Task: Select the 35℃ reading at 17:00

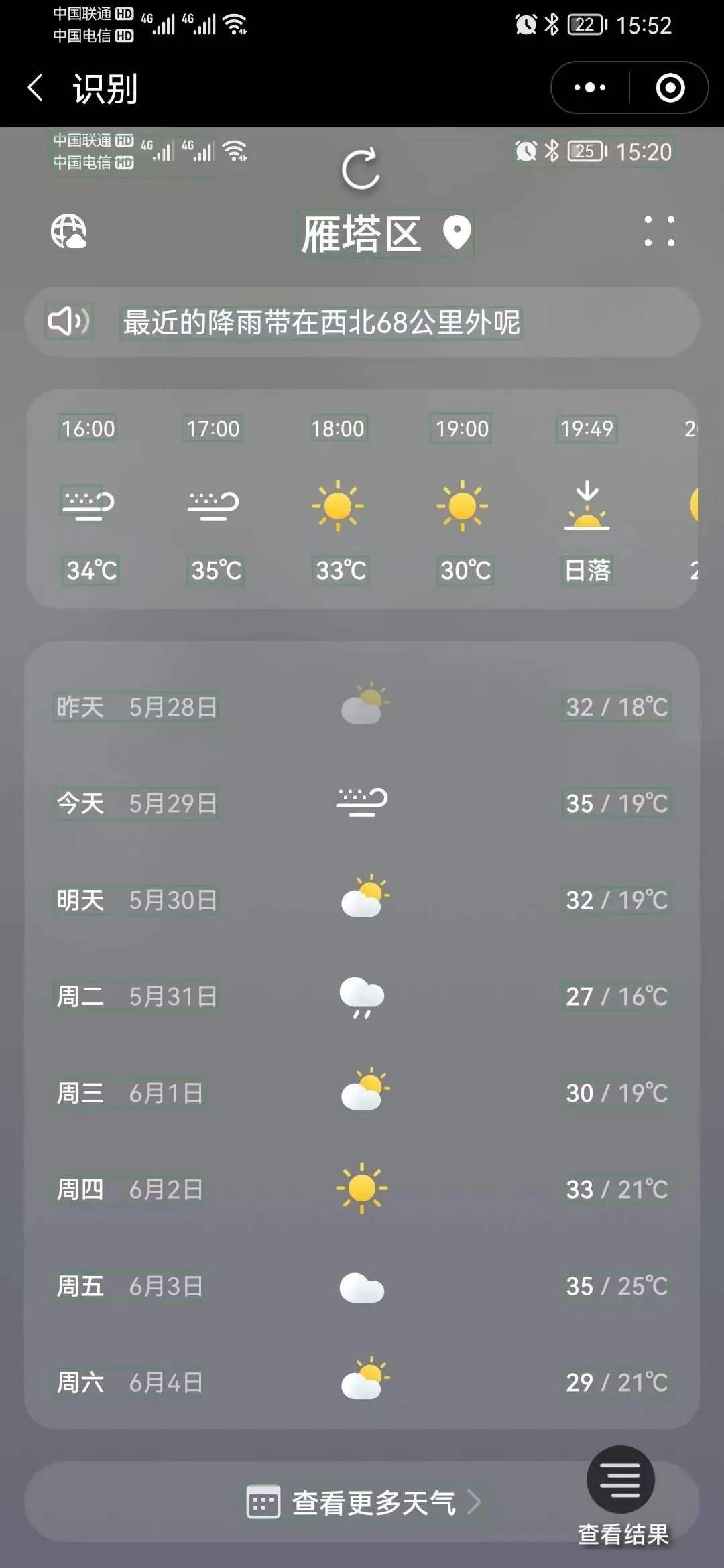Action: [x=215, y=569]
